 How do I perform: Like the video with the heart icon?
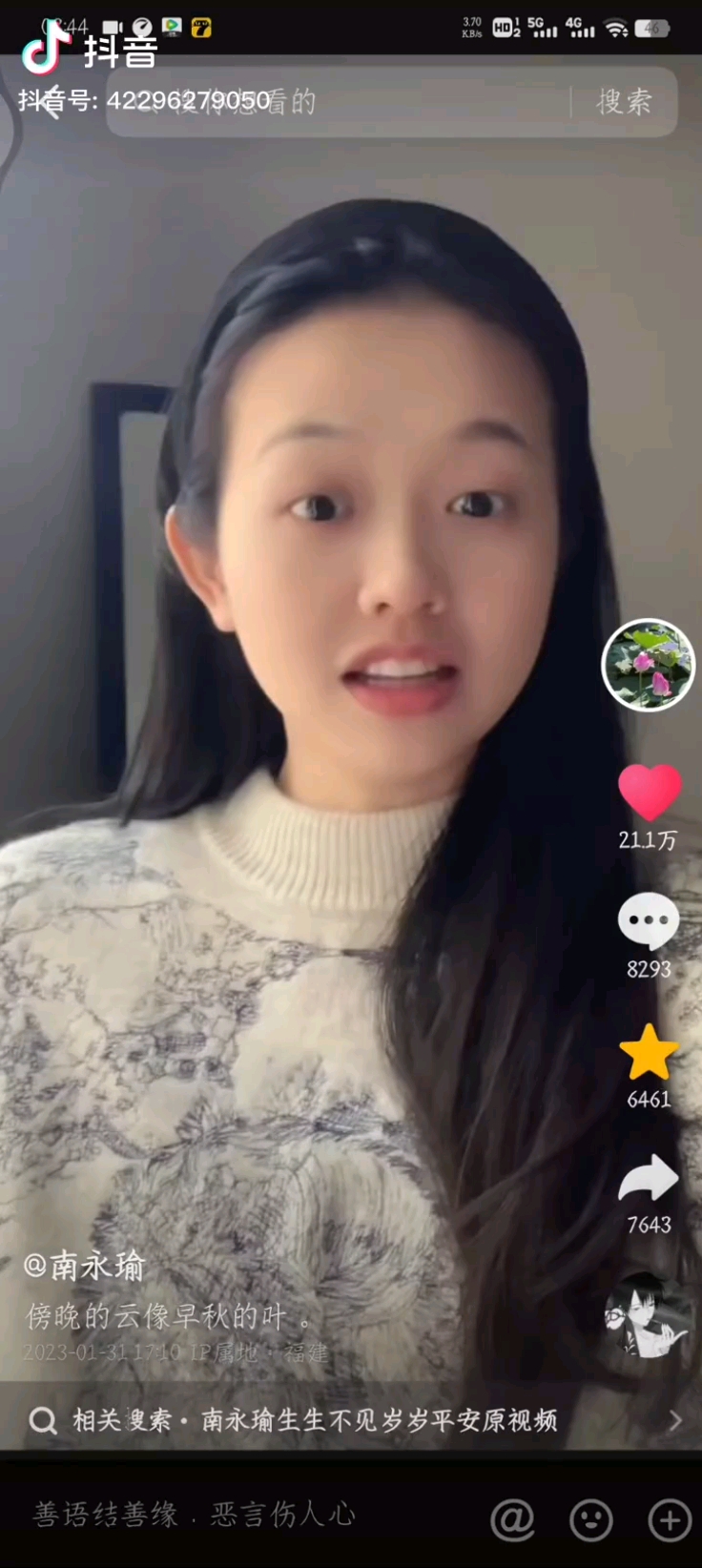tap(649, 793)
